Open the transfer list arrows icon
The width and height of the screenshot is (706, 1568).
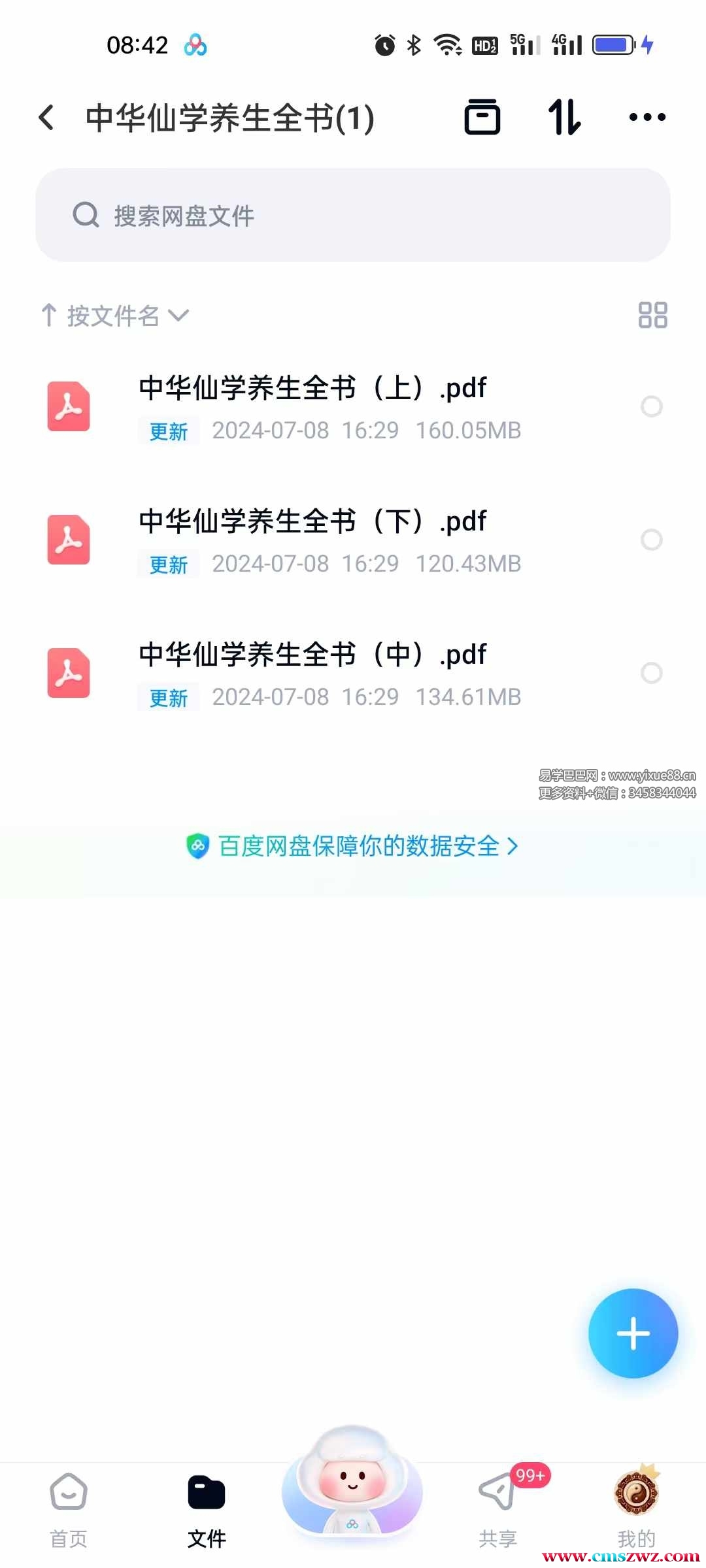pos(564,118)
